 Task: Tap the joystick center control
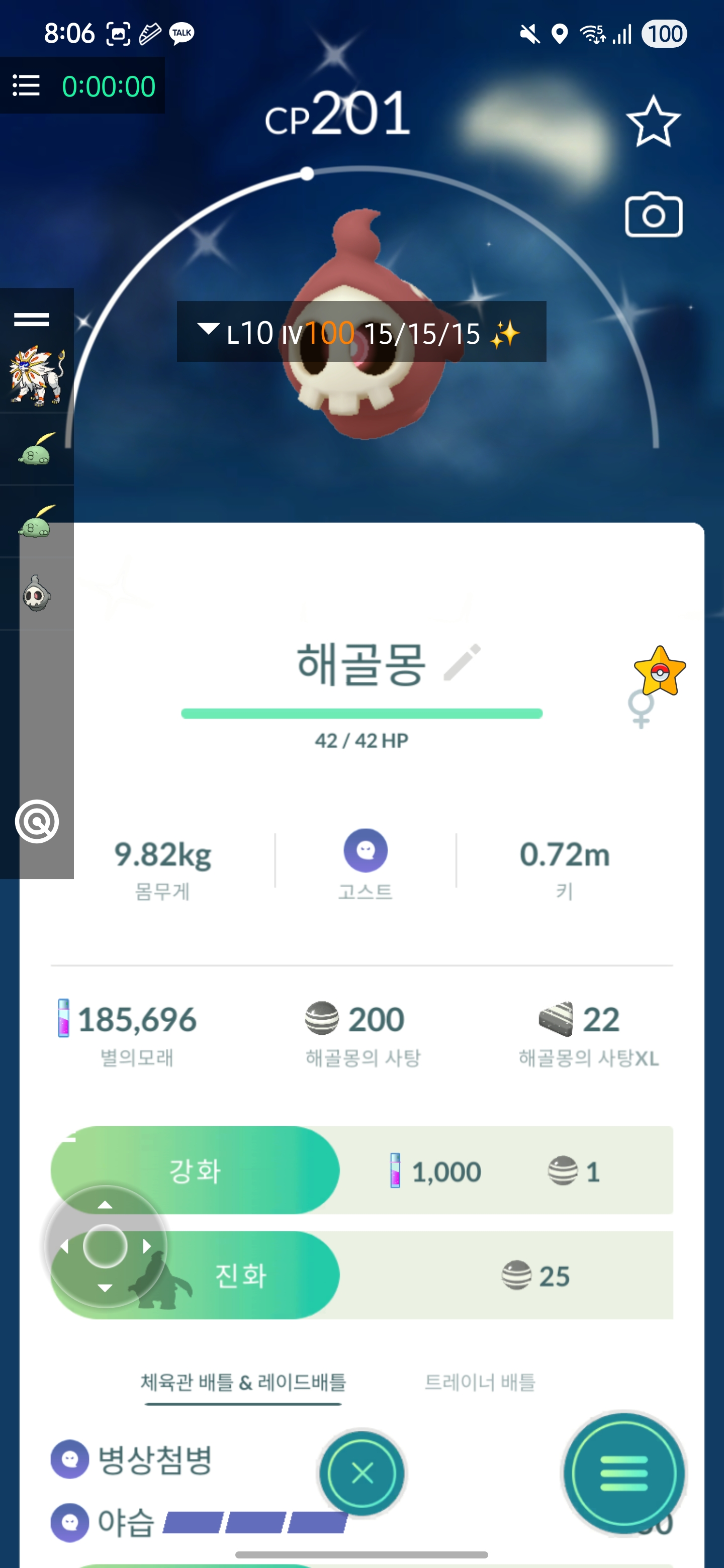pos(105,1245)
